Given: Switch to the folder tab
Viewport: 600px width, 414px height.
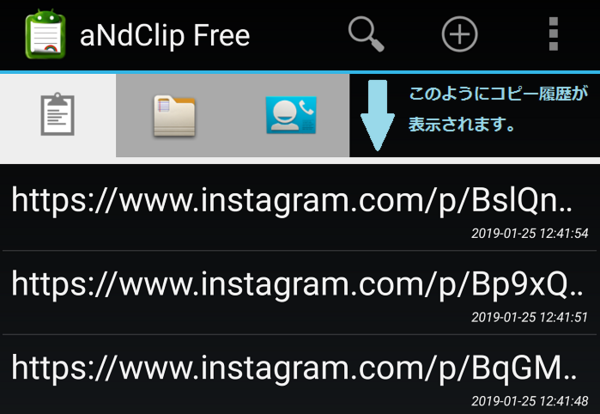Looking at the screenshot, I should pyautogui.click(x=174, y=116).
